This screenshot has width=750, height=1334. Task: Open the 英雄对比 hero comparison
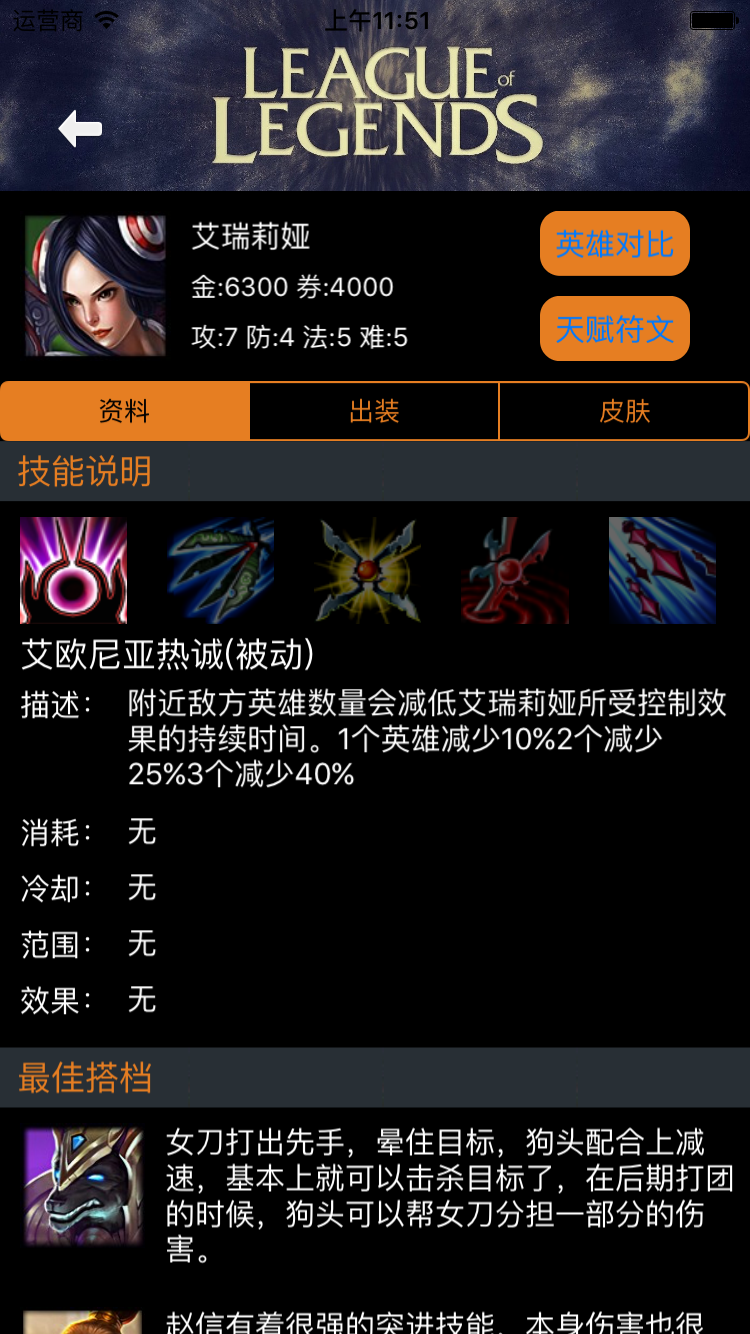click(615, 243)
